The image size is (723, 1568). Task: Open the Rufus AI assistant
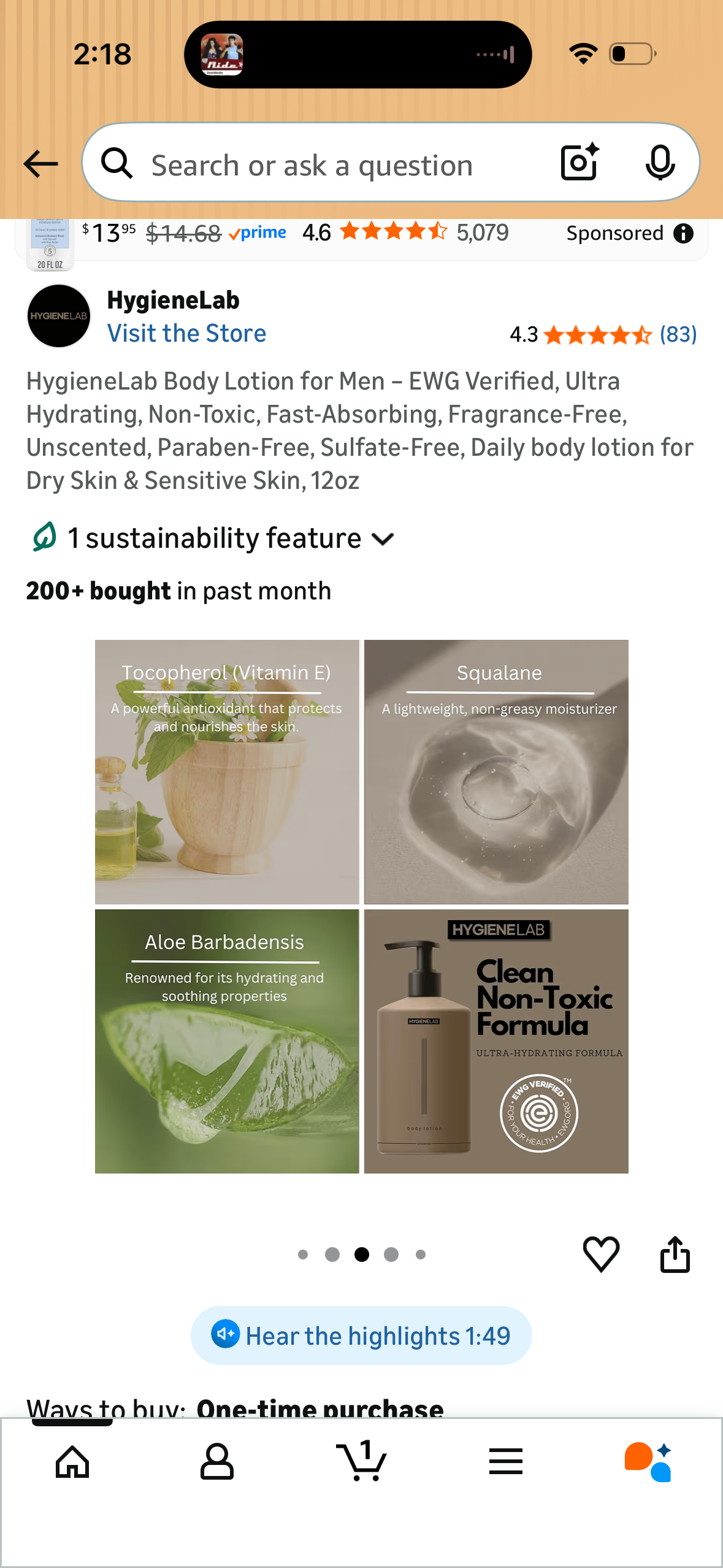click(x=649, y=1462)
